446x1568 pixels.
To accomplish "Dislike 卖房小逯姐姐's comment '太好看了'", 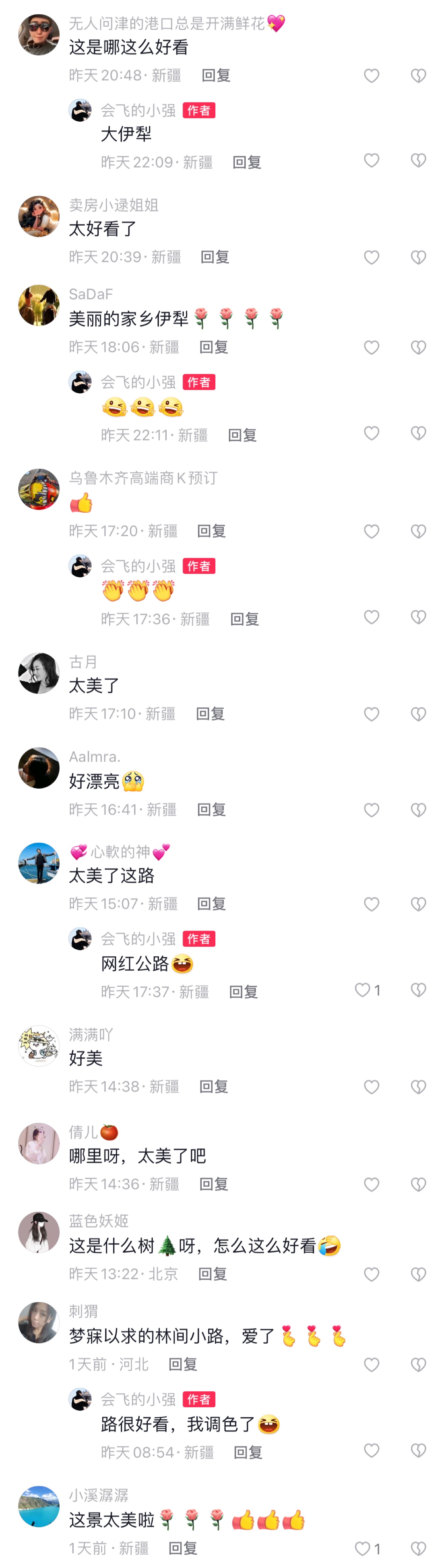I will point(418,257).
